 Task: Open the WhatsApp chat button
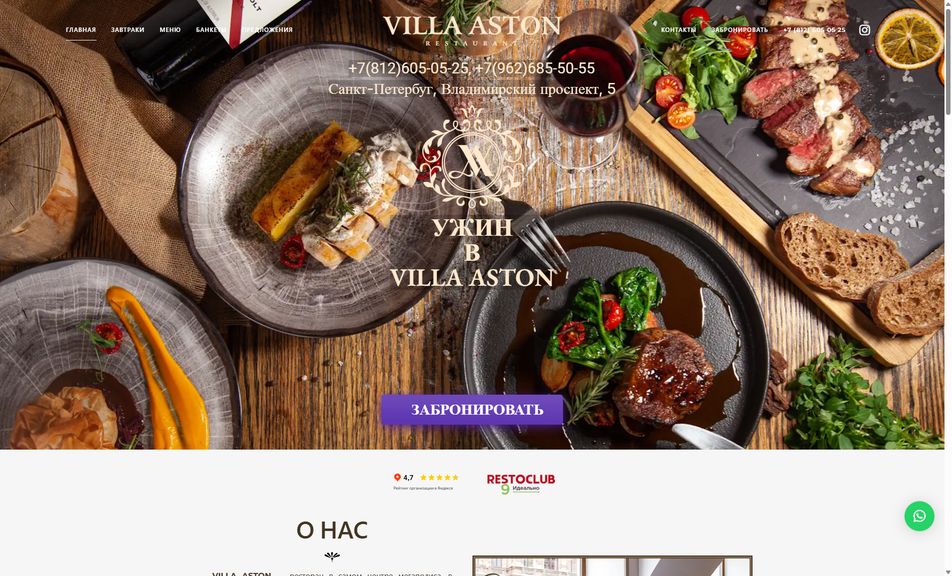pos(919,516)
